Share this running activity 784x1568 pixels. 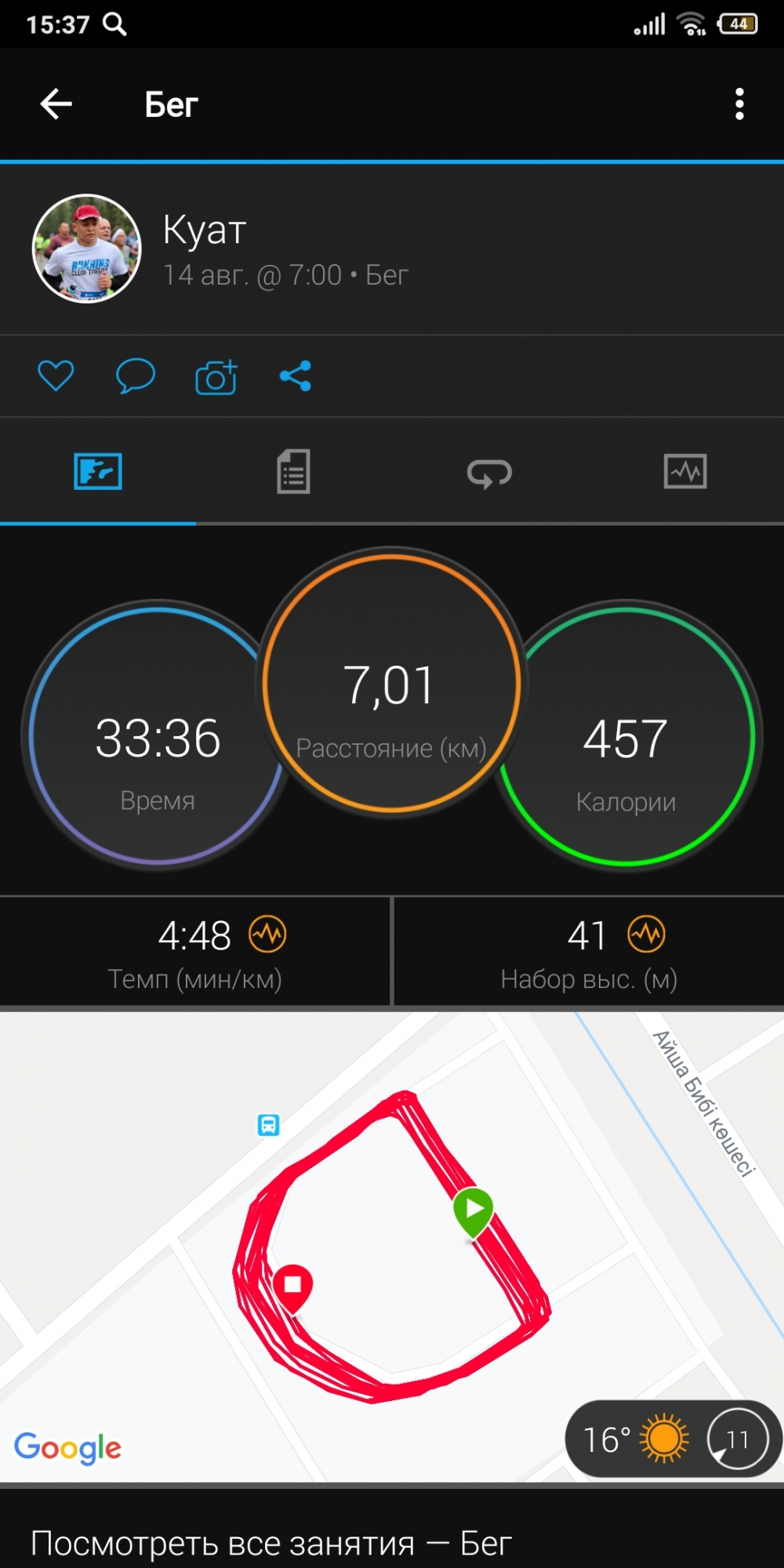(x=296, y=376)
